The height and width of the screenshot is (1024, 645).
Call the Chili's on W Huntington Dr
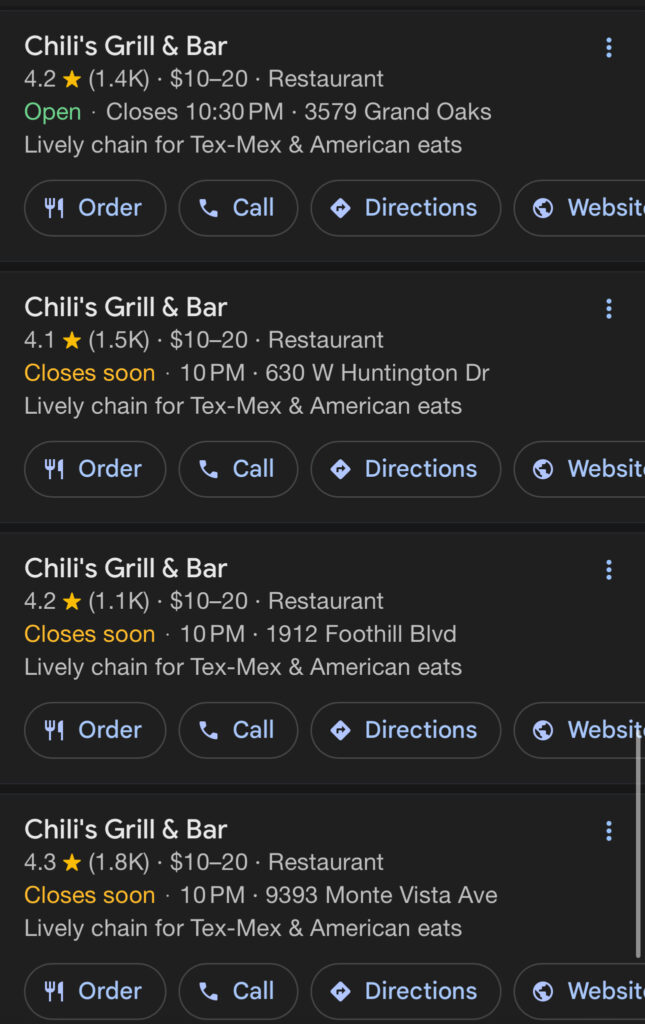click(x=238, y=469)
